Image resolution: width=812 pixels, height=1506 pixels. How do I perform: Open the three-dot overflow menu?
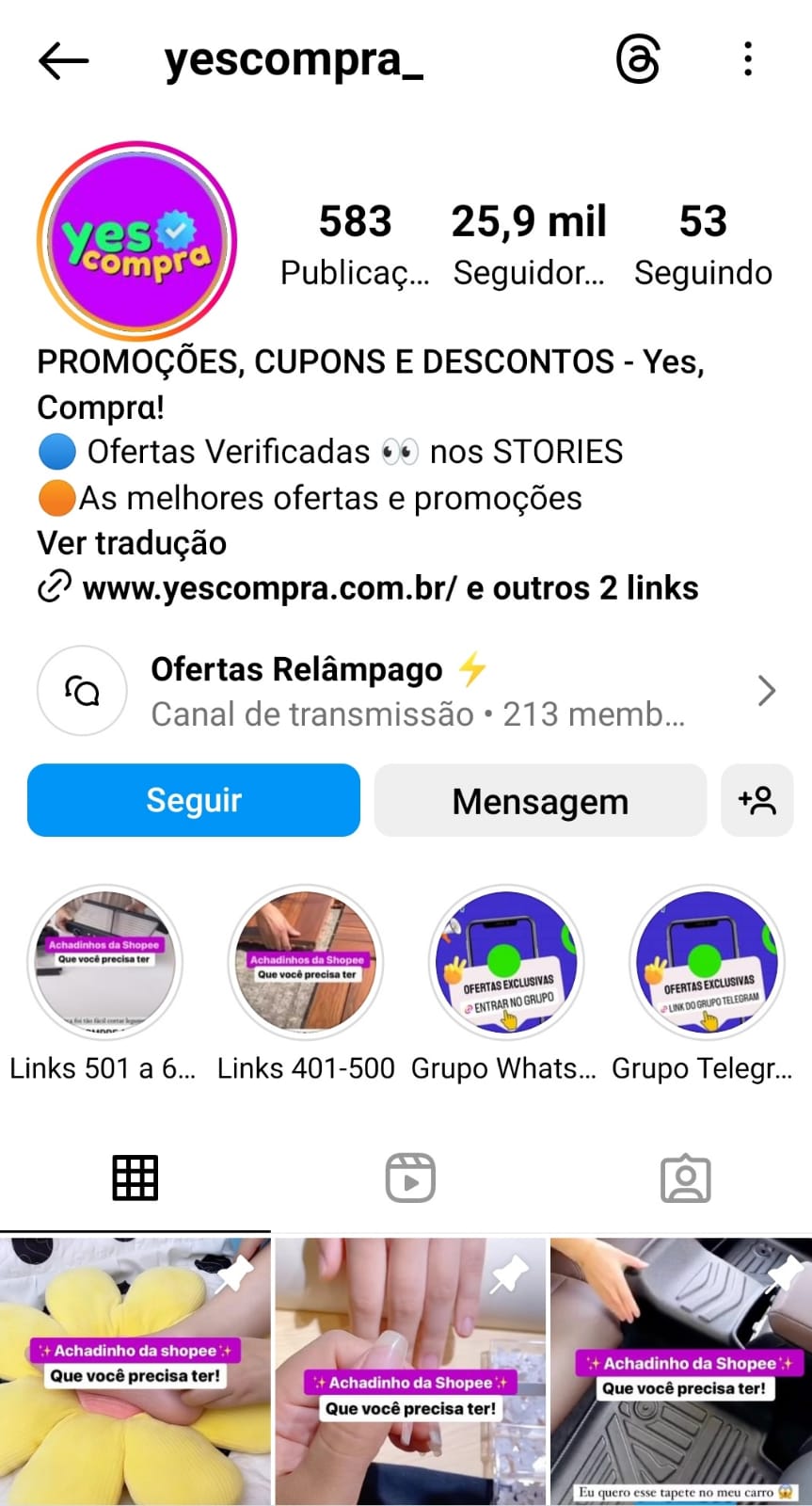pos(748,59)
